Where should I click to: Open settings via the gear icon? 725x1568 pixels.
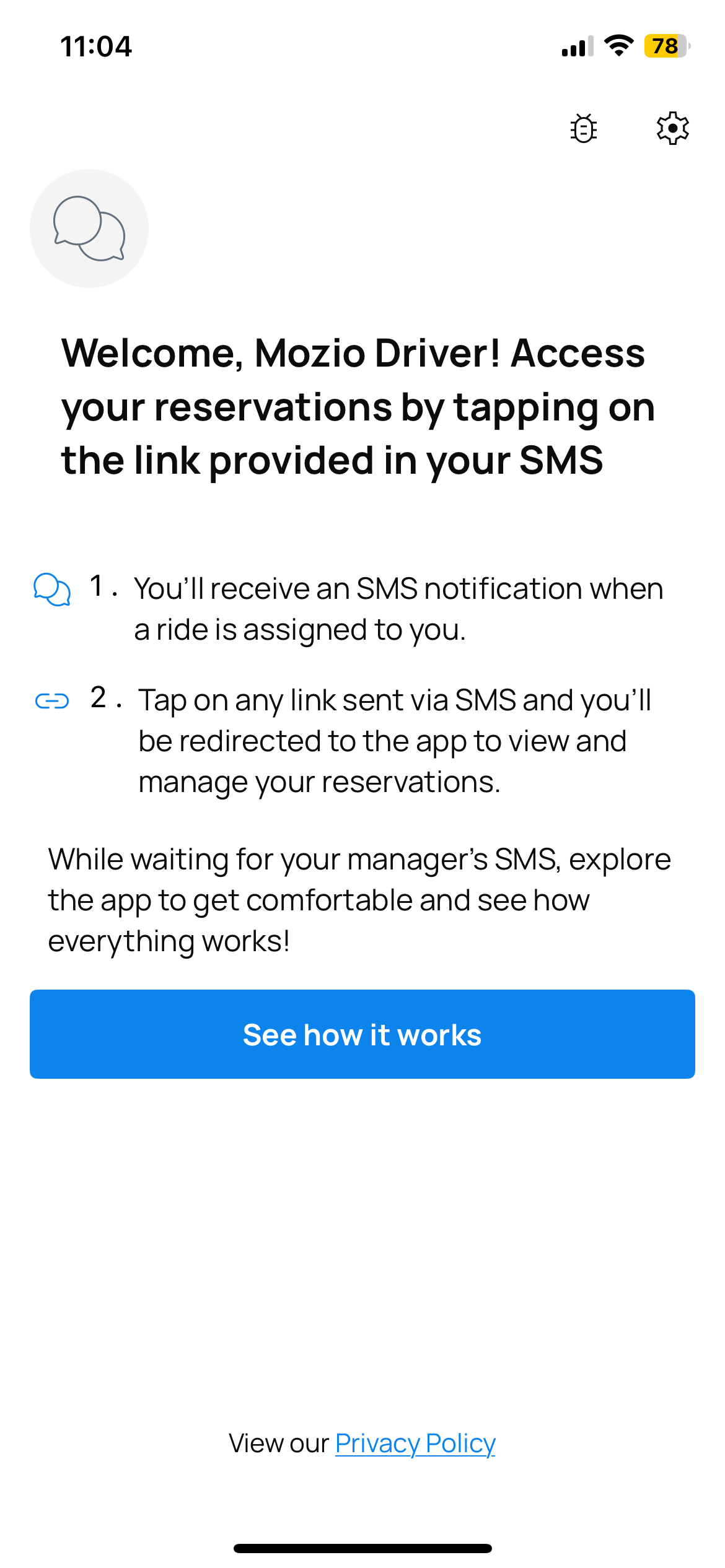672,128
